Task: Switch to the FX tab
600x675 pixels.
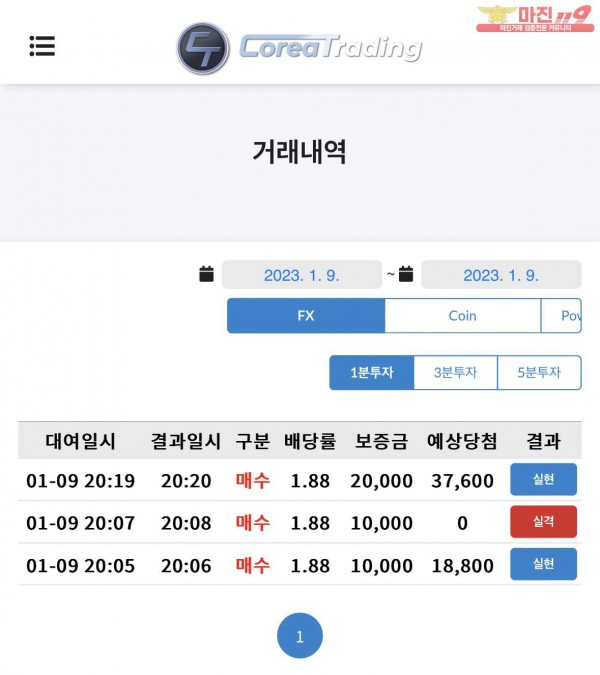Action: [x=306, y=315]
